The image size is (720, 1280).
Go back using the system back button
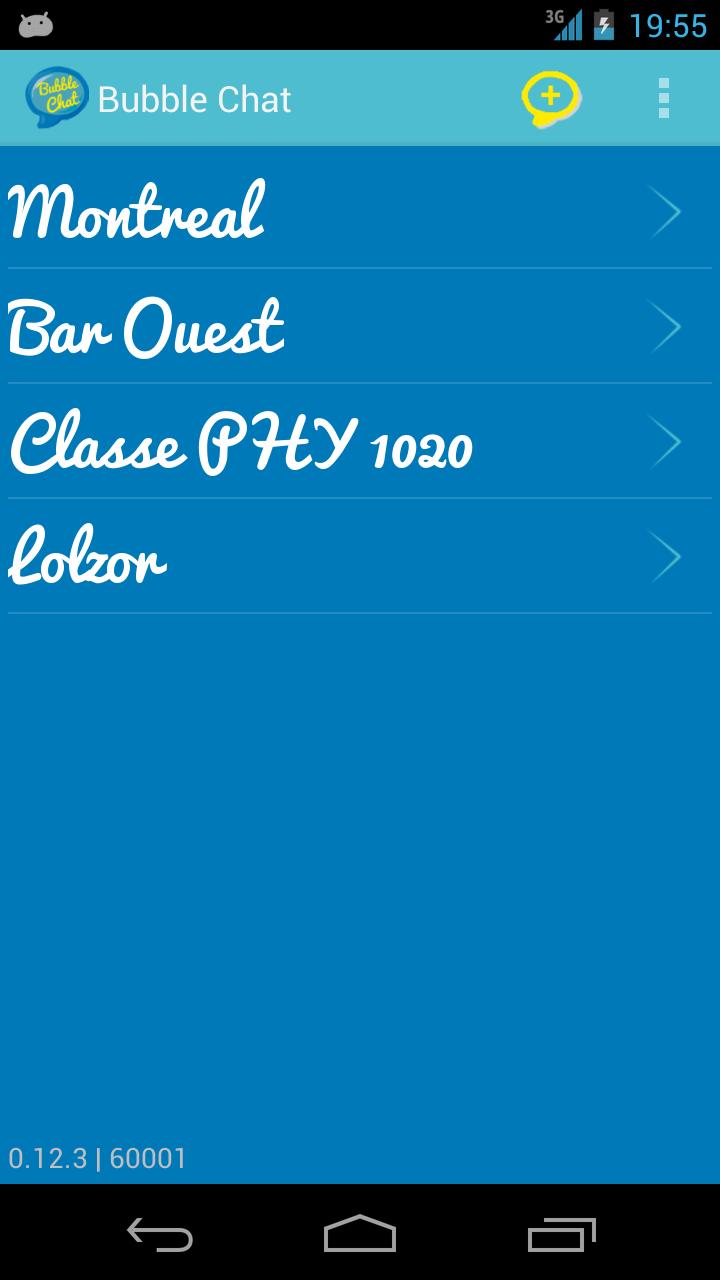[160, 1234]
